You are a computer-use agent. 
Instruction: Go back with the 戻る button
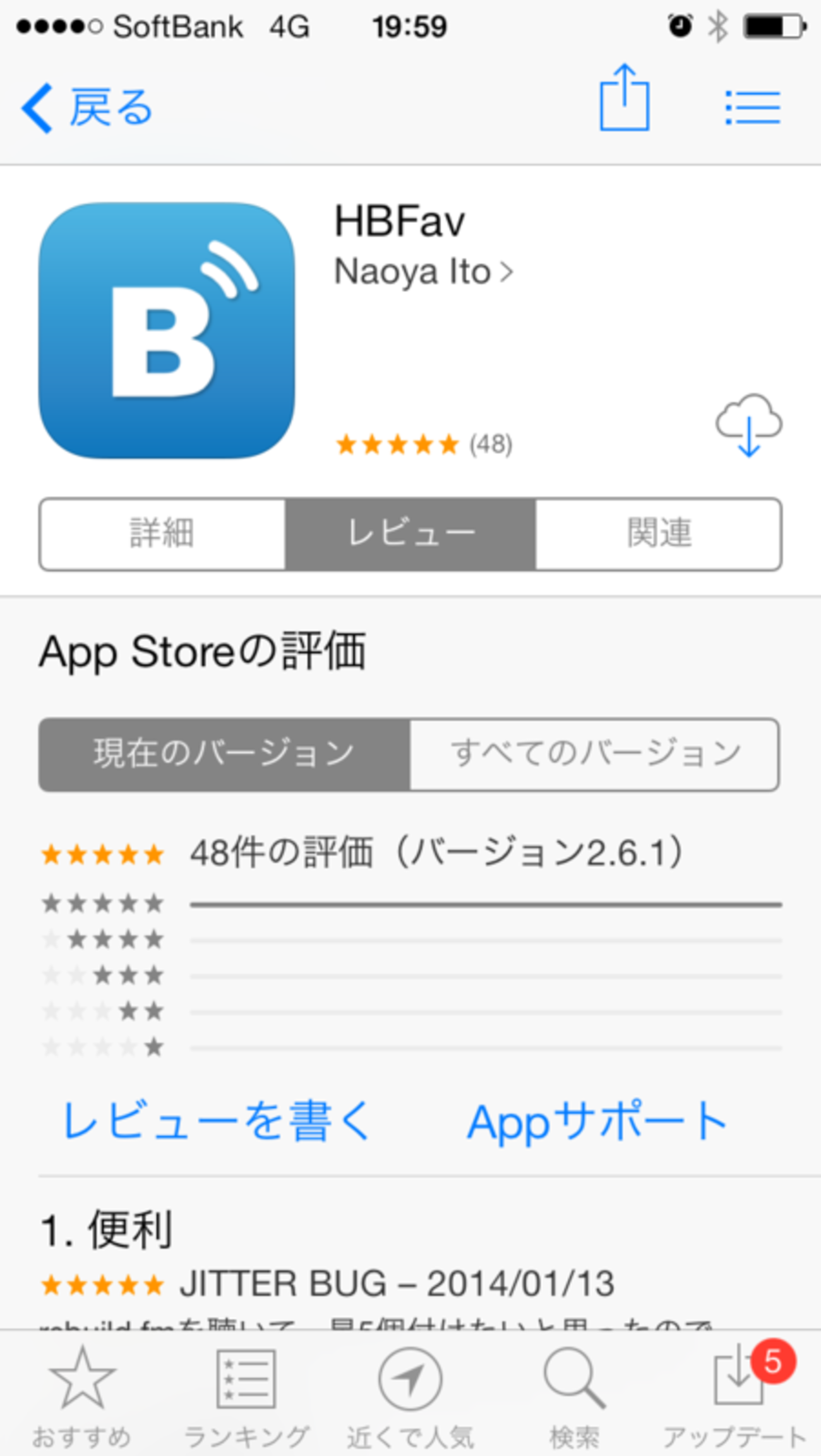[x=88, y=108]
